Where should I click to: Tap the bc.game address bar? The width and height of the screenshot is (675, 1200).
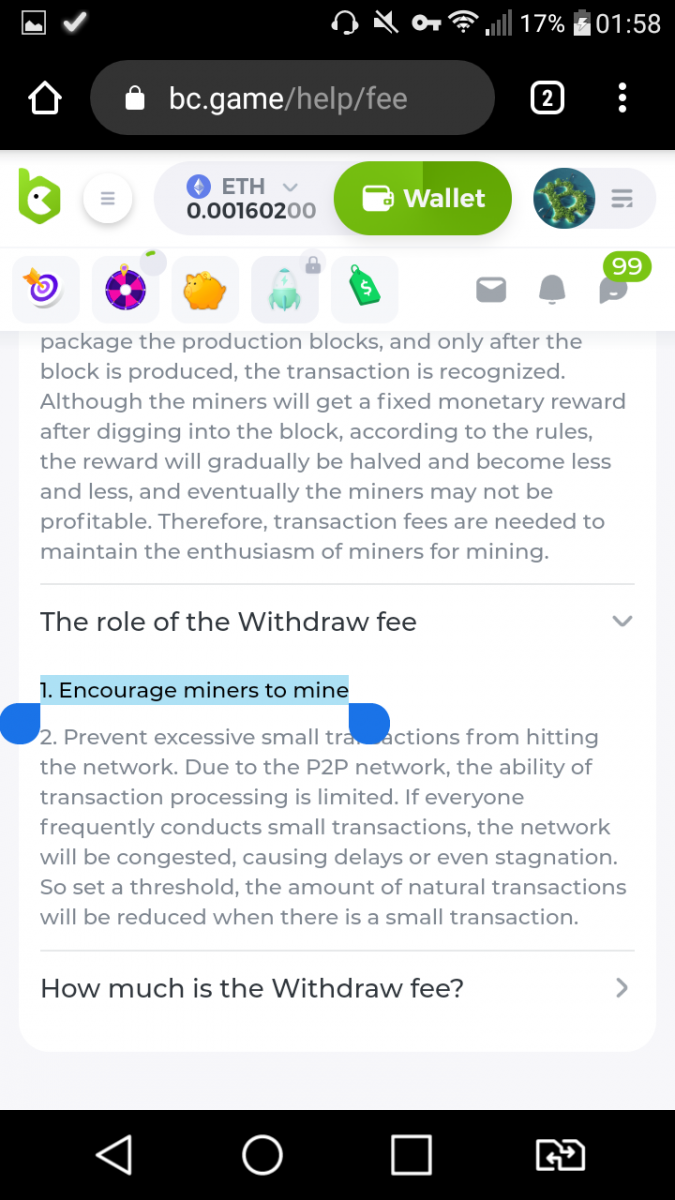[292, 98]
